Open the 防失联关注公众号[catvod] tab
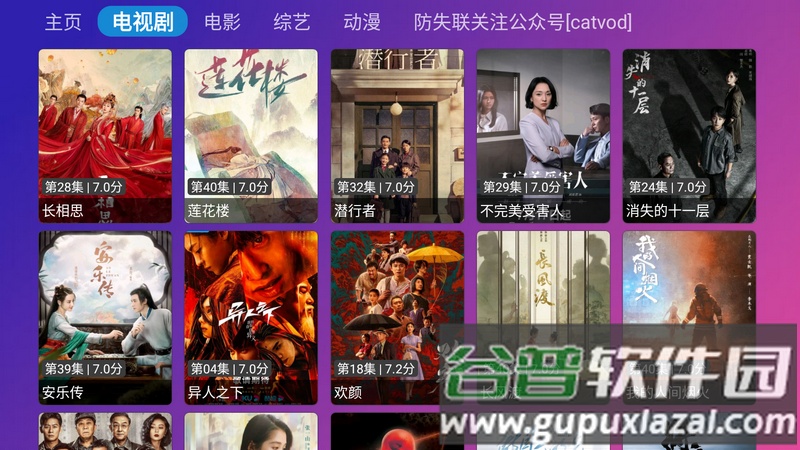Image resolution: width=800 pixels, height=450 pixels. [x=523, y=22]
